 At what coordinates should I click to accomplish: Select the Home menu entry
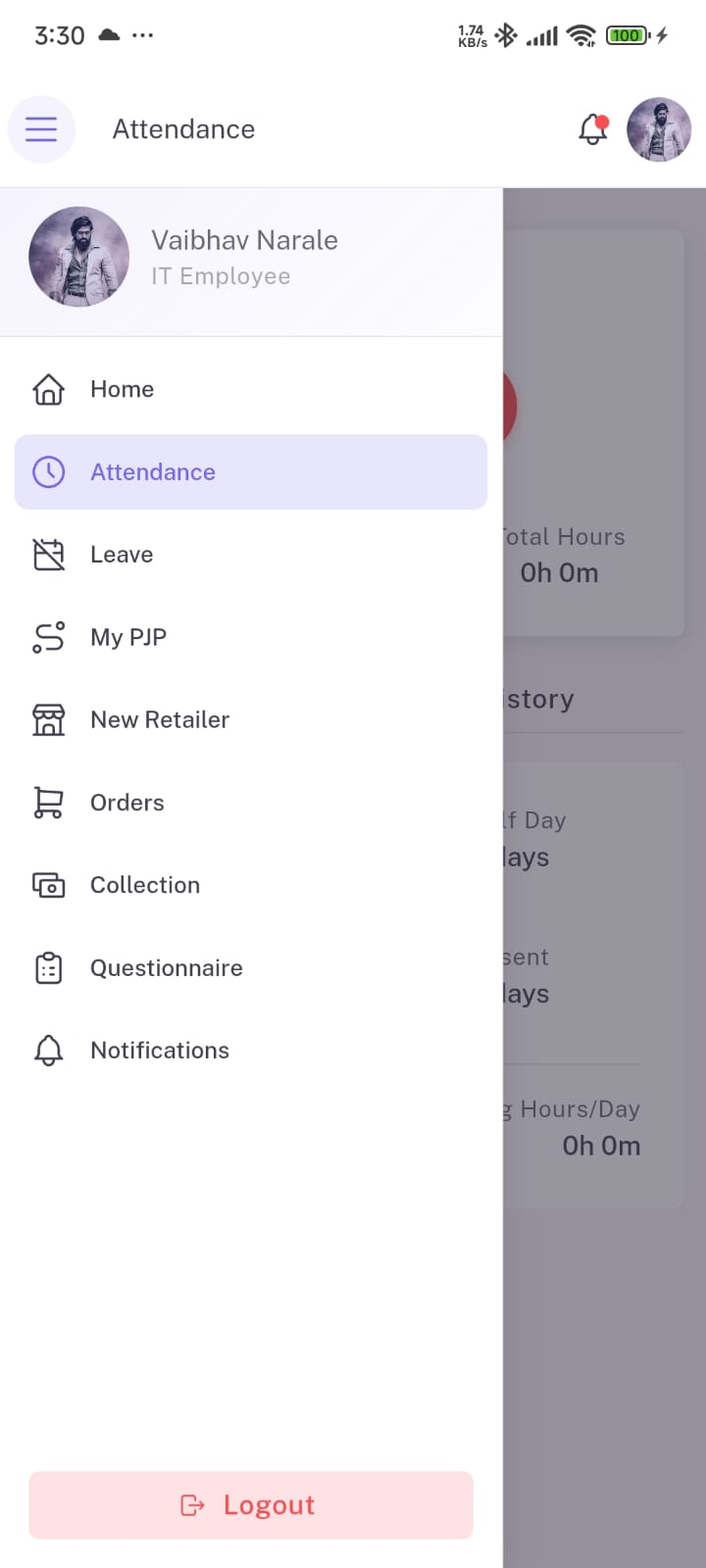pyautogui.click(x=122, y=389)
